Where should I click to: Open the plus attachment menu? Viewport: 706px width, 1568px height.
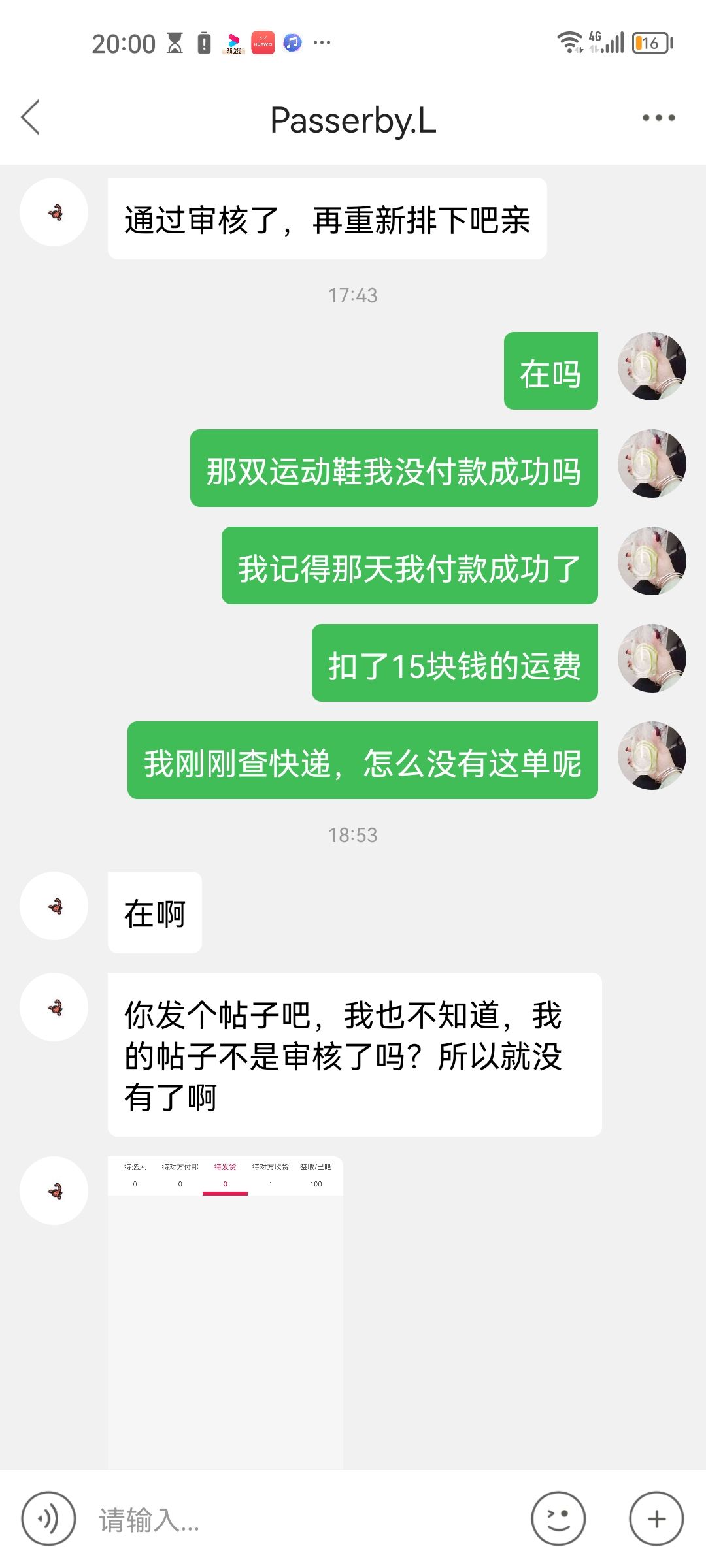coord(656,1519)
